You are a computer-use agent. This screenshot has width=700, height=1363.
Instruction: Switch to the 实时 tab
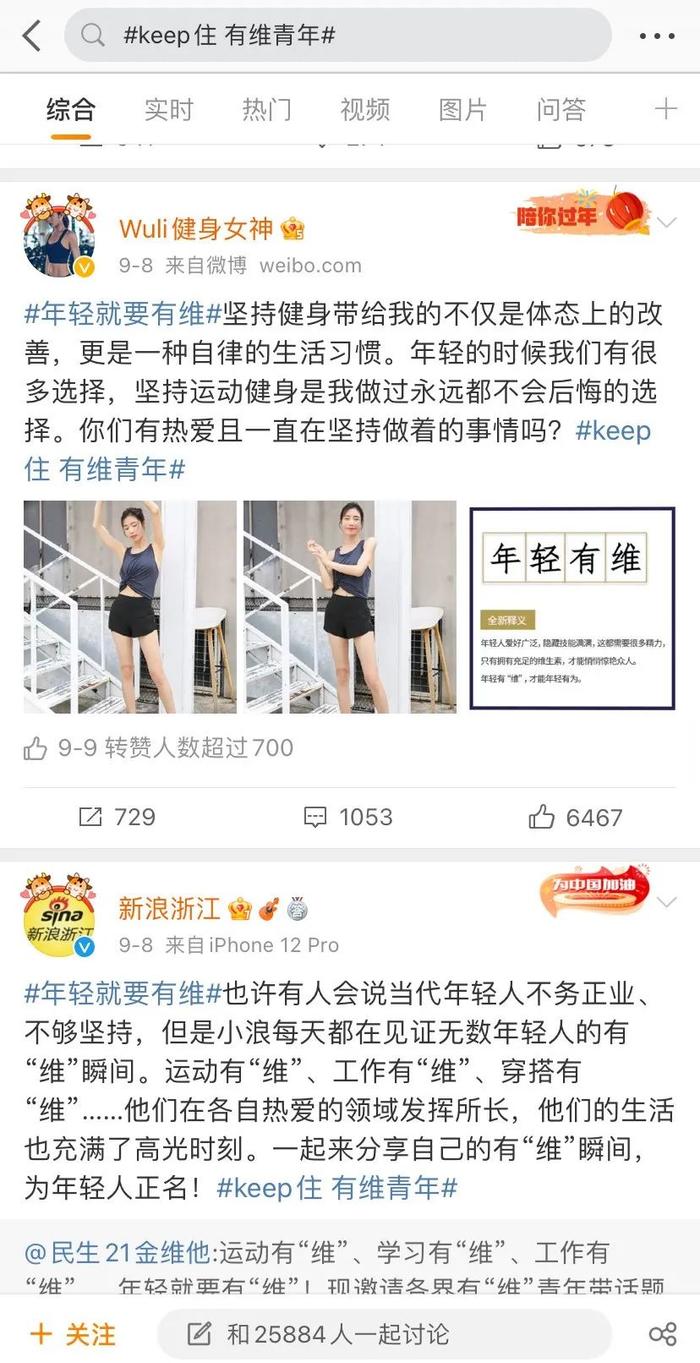[168, 109]
